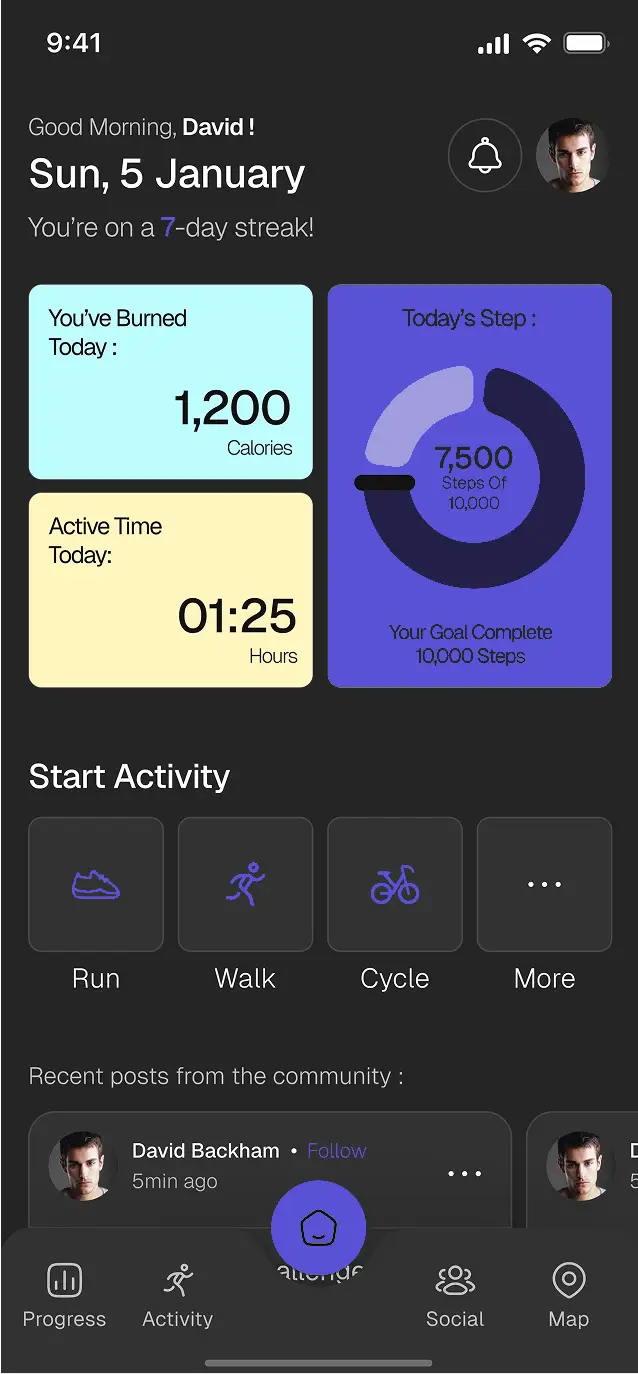Switch to the Activity tab
Viewport: 638px width, 1374px height.
coord(178,1294)
